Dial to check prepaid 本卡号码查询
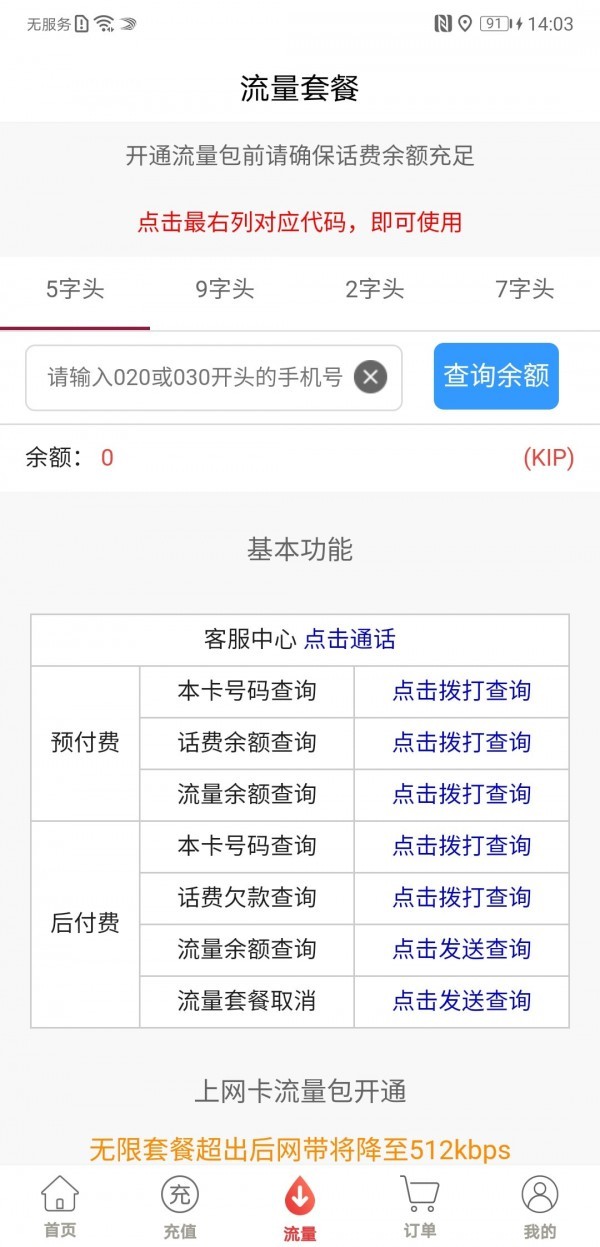600x1247 pixels. [x=461, y=691]
